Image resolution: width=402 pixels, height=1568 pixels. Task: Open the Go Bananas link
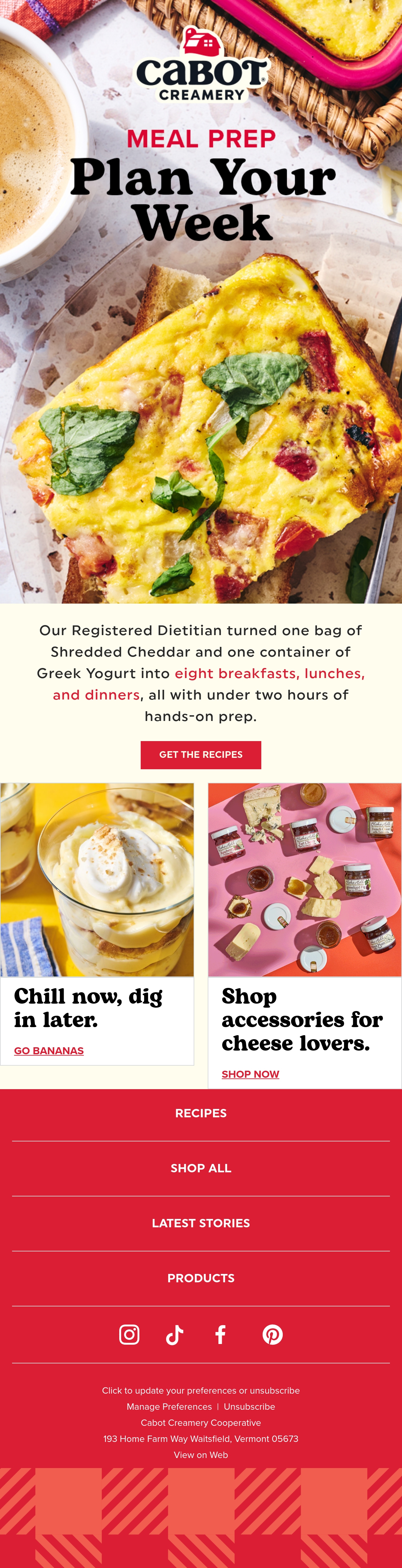tap(49, 1051)
